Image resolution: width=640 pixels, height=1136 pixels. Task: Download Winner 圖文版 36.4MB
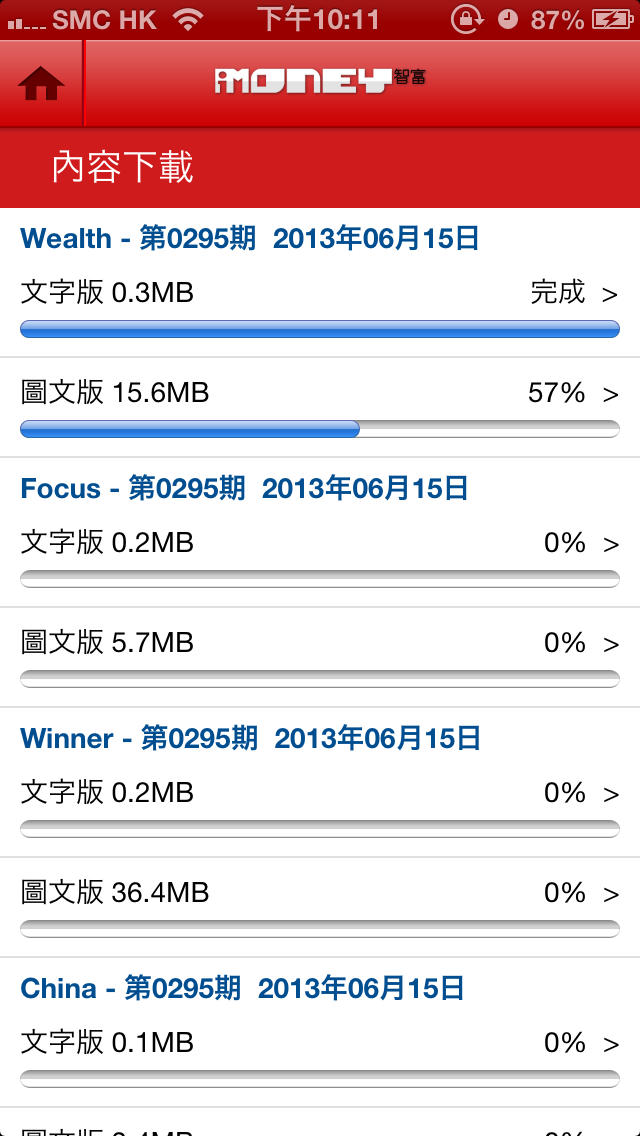[x=320, y=908]
